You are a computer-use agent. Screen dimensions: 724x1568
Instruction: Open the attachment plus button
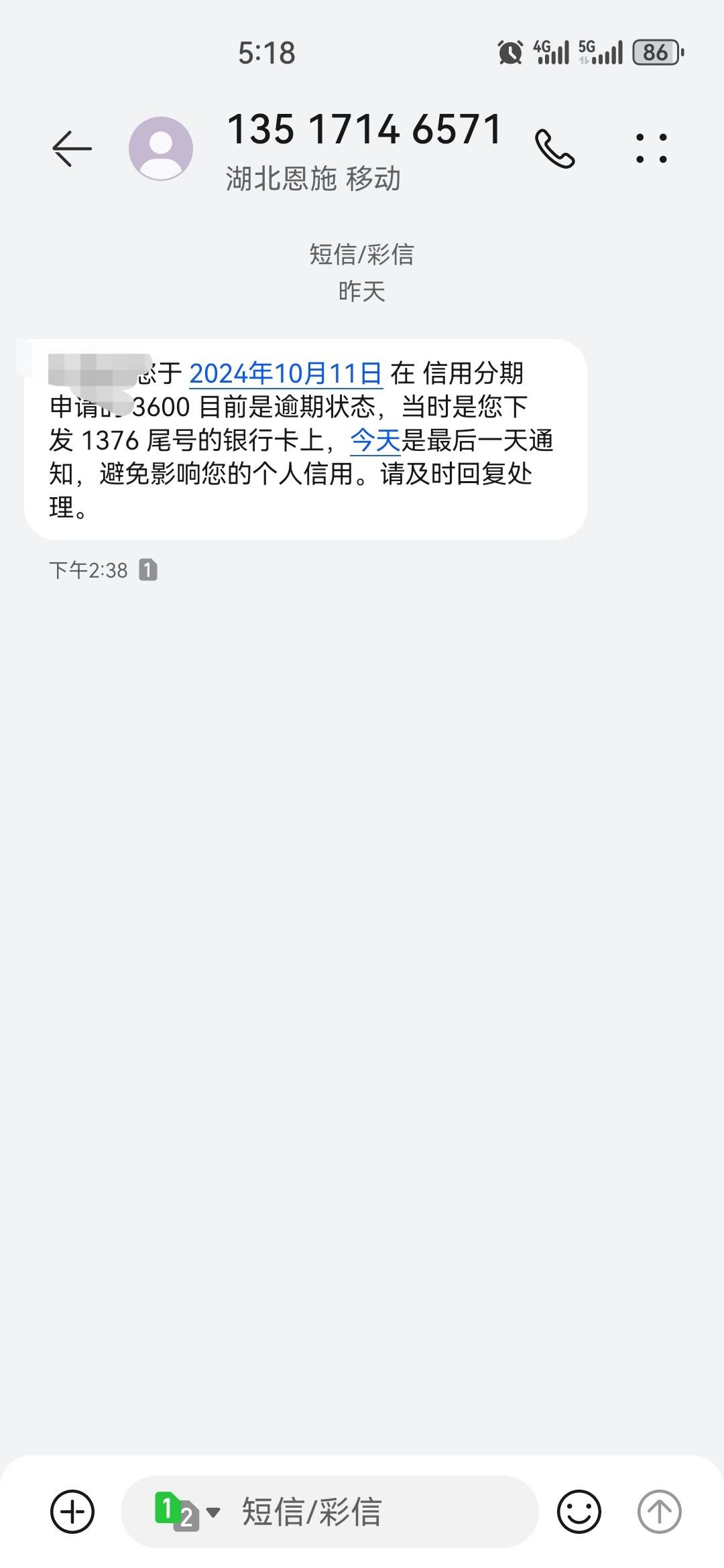[x=72, y=1511]
